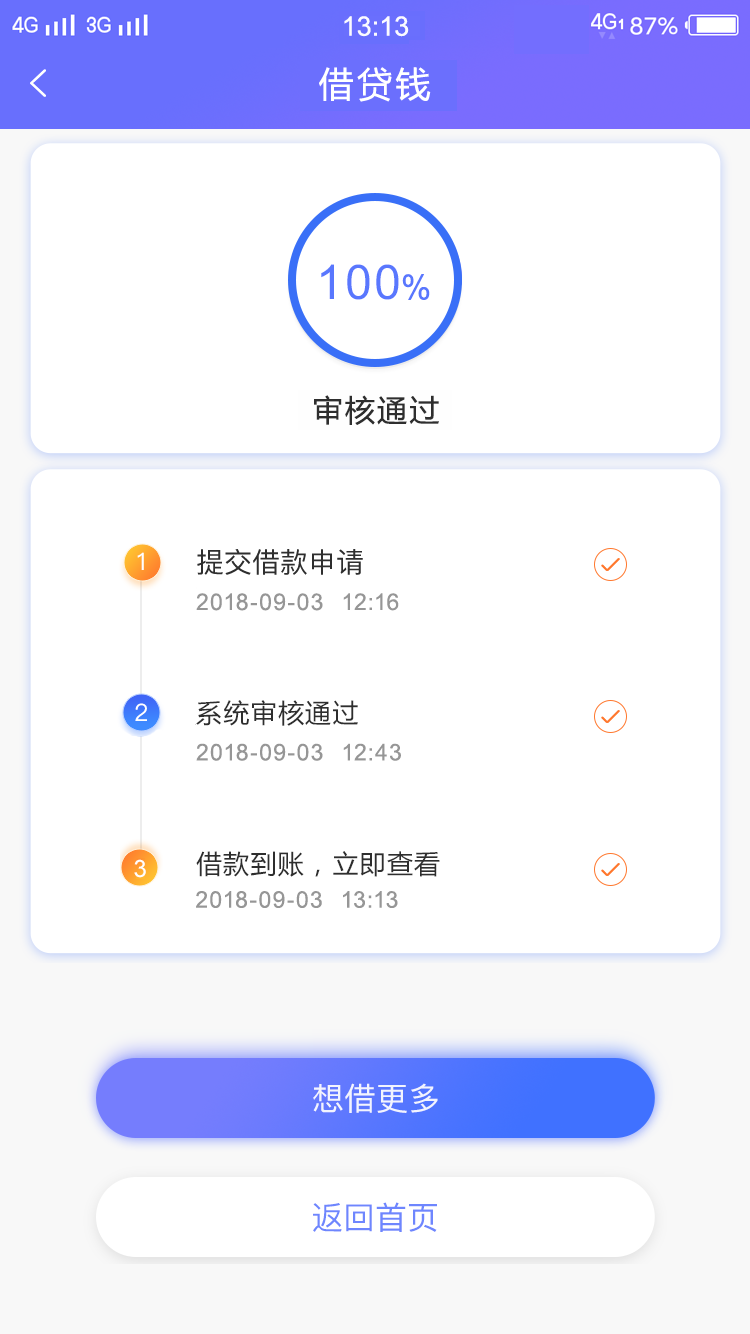This screenshot has width=750, height=1334.
Task: Tap the 想借更多 button
Action: click(x=375, y=1098)
